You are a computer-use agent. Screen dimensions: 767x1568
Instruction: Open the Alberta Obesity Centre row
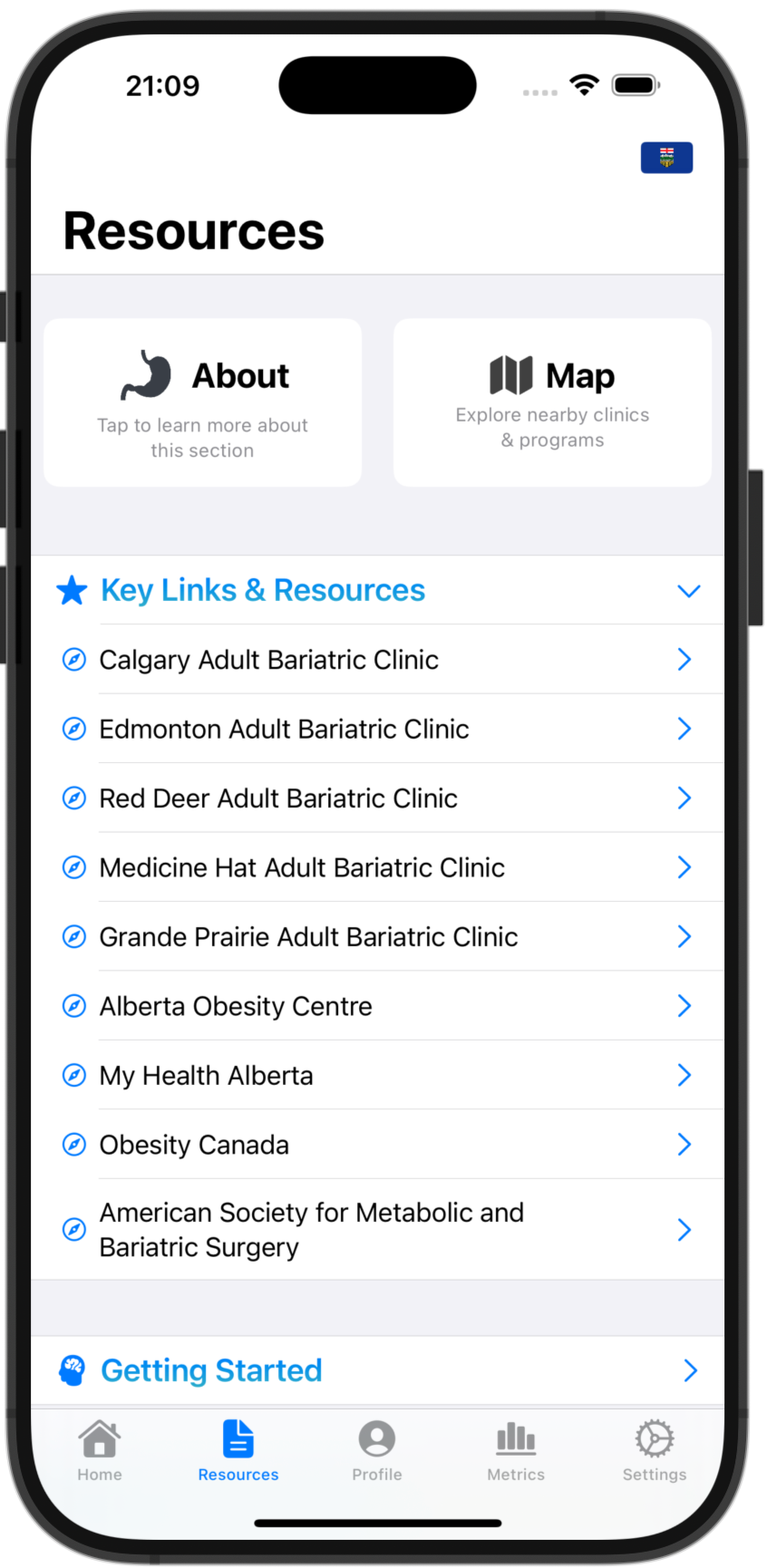pos(377,1006)
